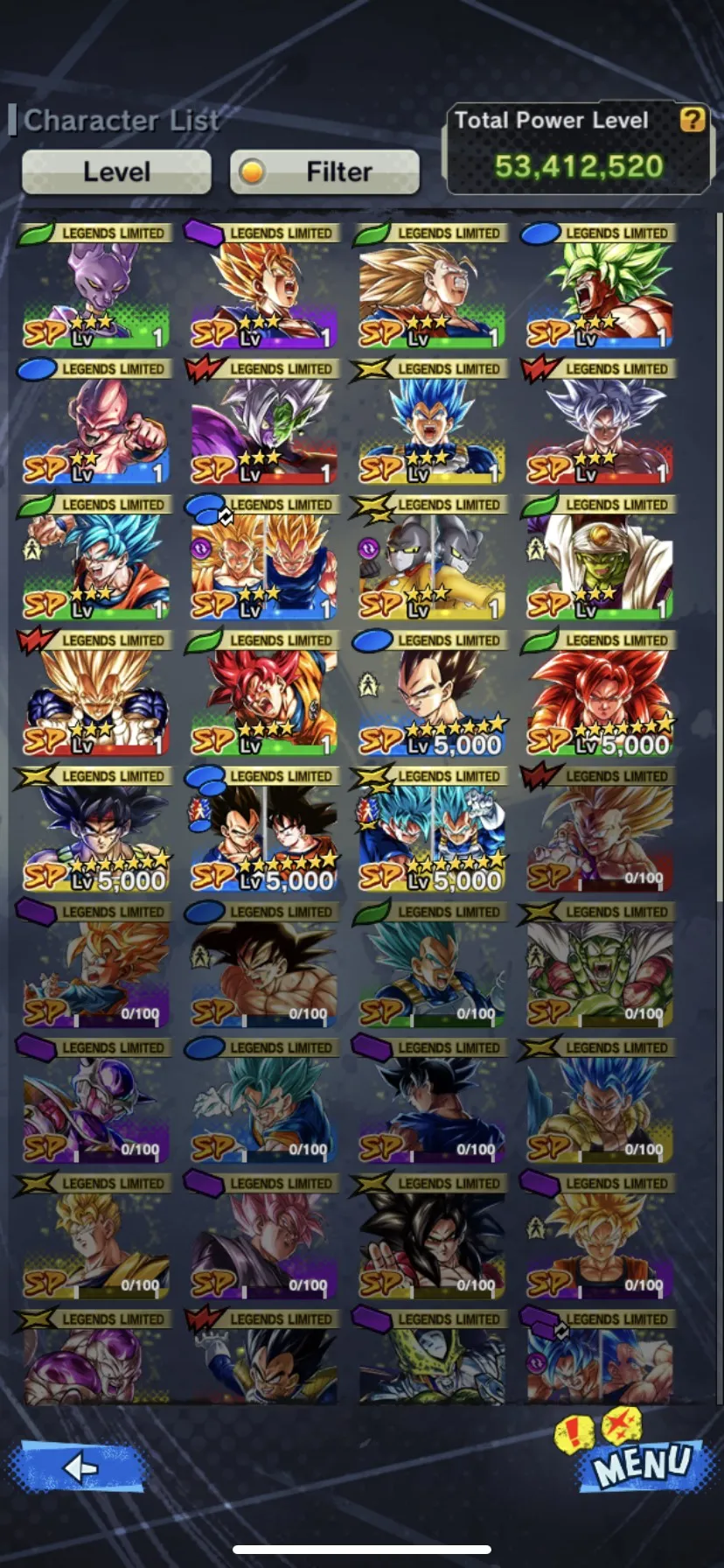
Task: Select the purple Beerus character card
Action: pos(94,286)
